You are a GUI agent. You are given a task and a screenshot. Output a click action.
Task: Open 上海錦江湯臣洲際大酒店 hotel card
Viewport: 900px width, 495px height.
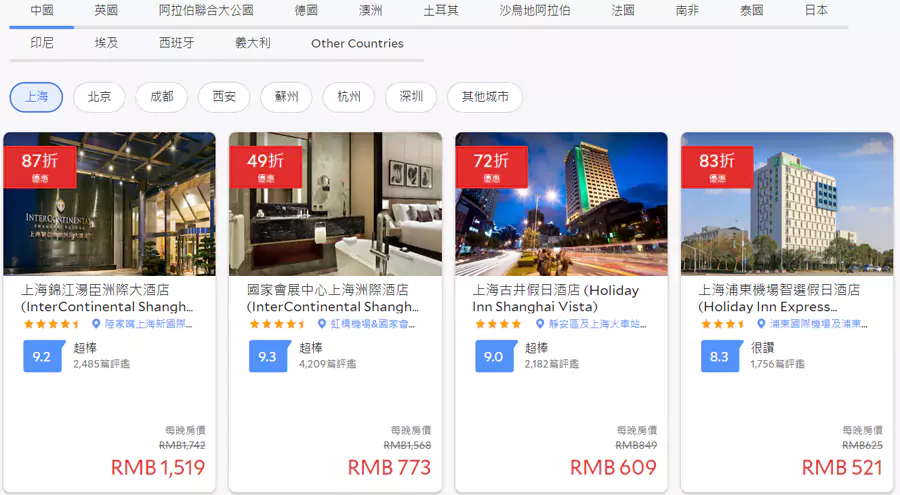tap(110, 298)
